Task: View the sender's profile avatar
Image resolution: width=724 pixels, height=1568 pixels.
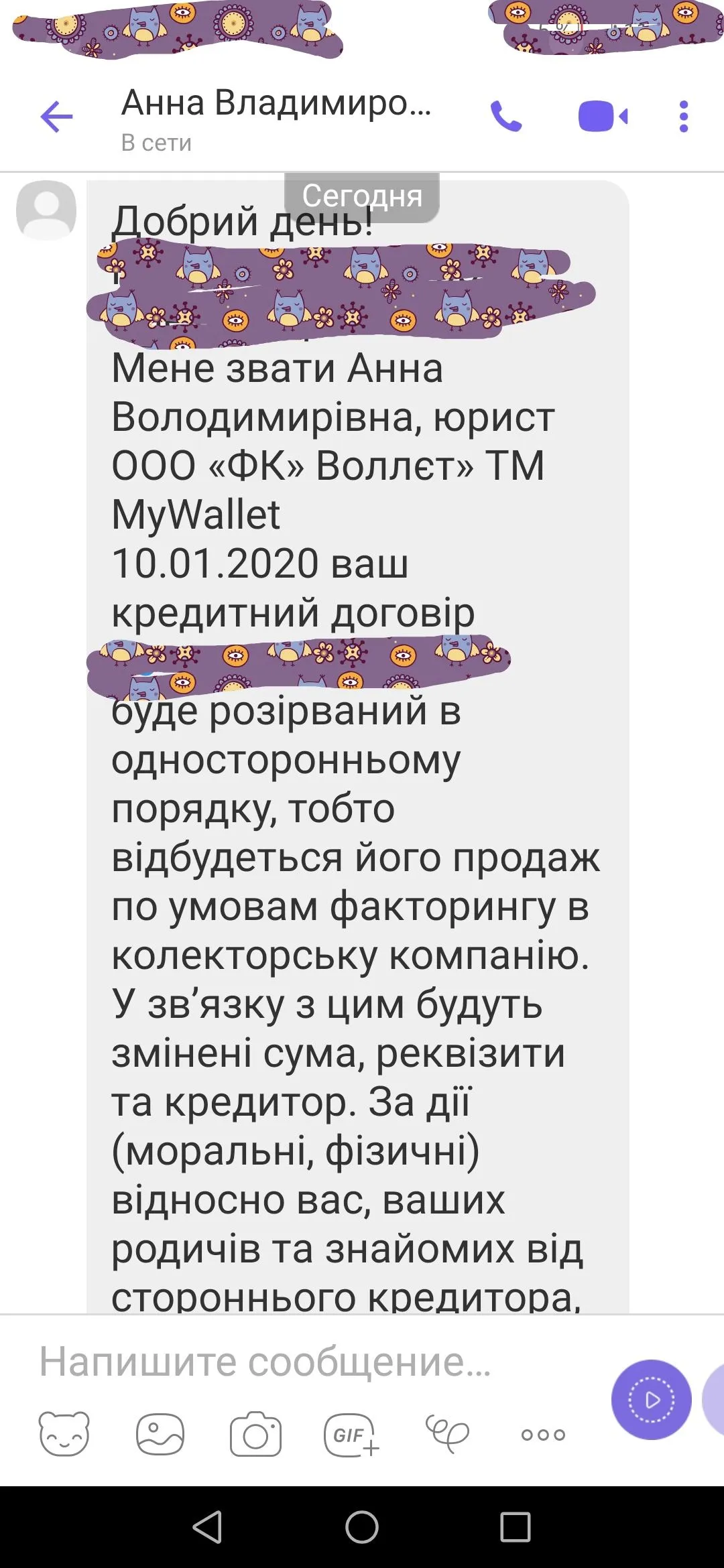Action: (x=46, y=210)
